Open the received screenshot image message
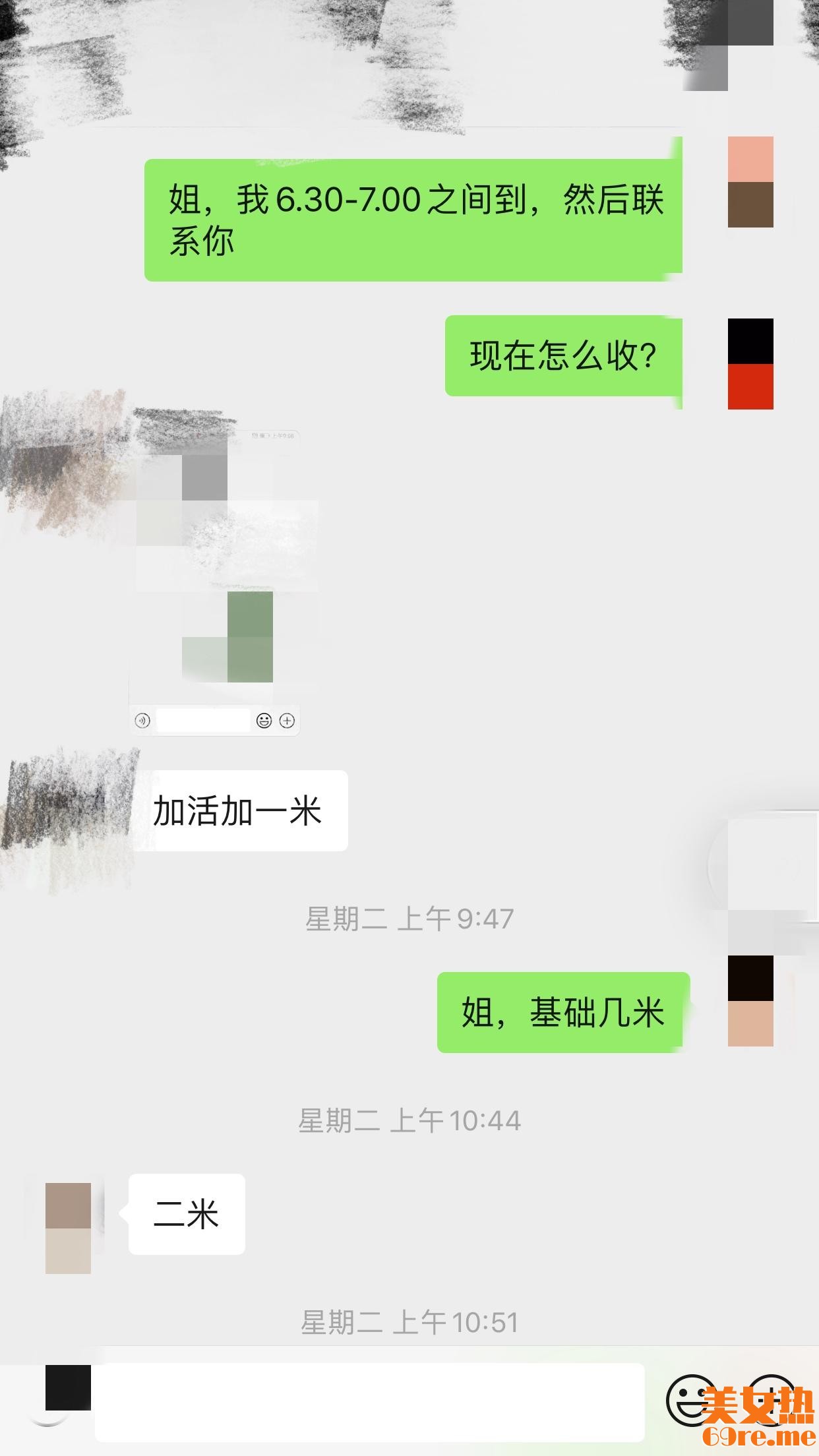 point(214,580)
